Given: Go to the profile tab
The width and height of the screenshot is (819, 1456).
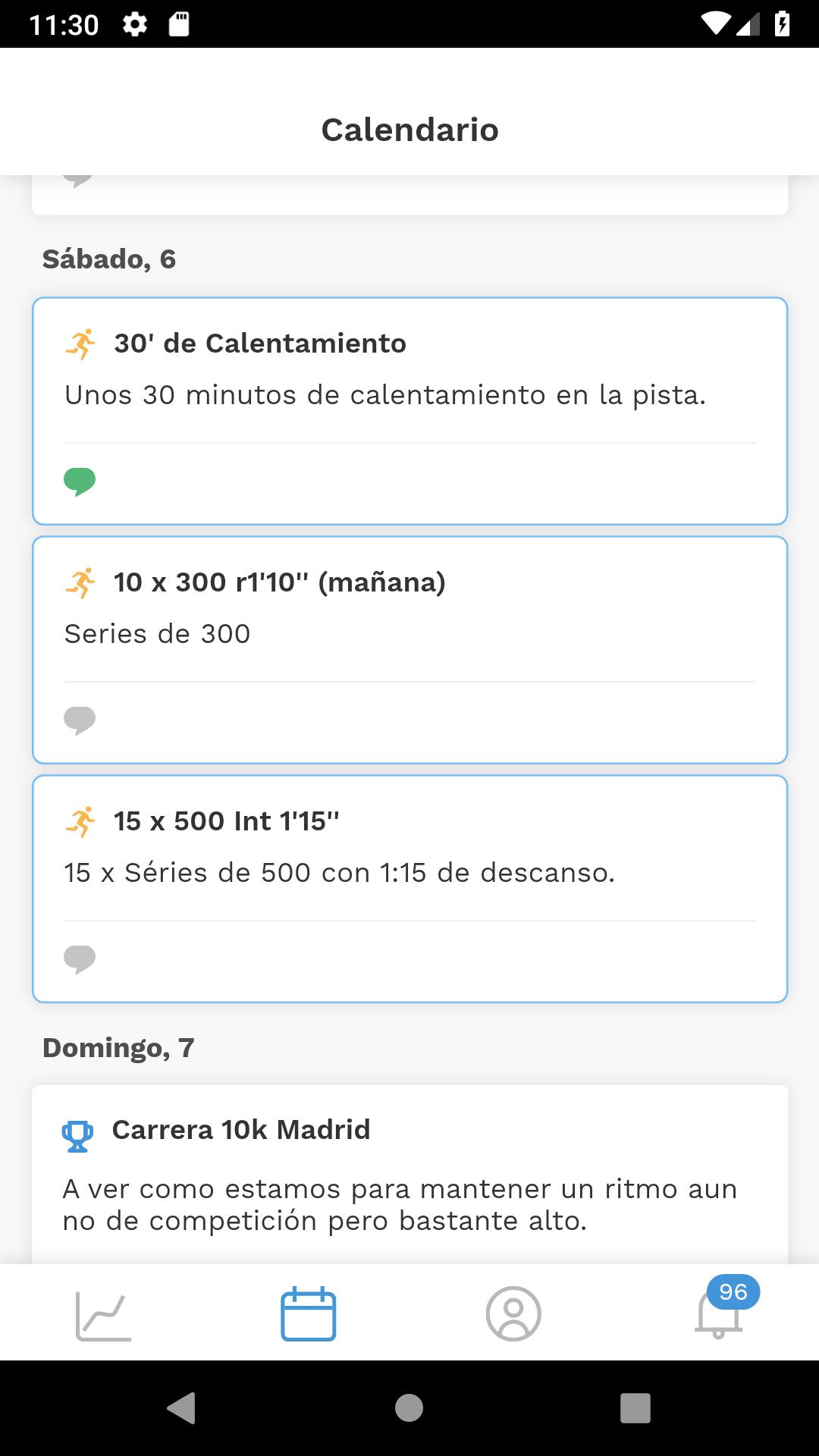Looking at the screenshot, I should [513, 1314].
